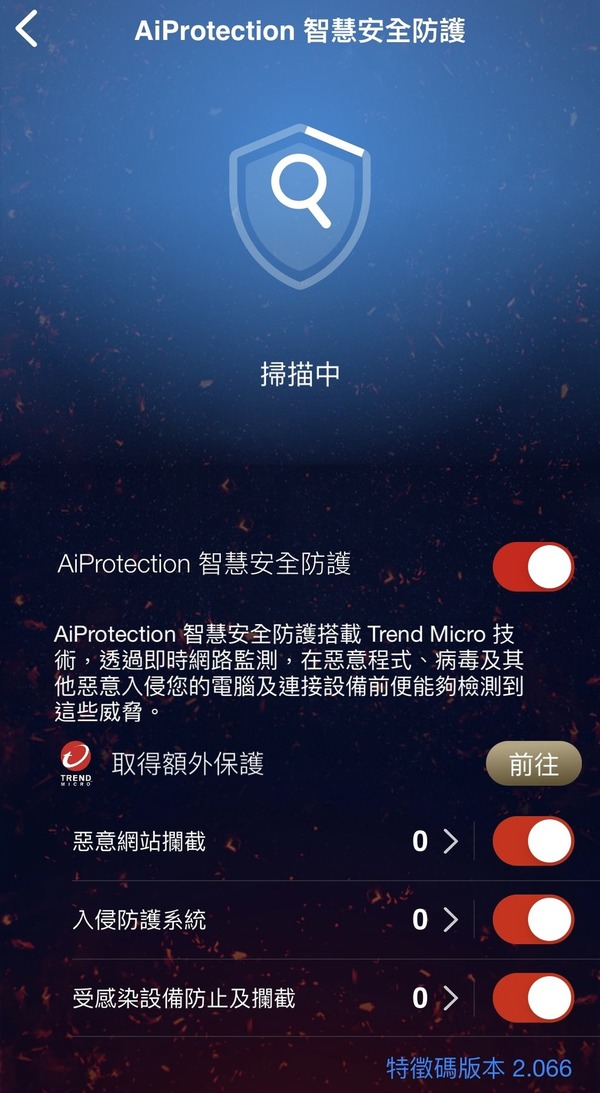Open 入侵防護系統 details chevron

pyautogui.click(x=451, y=919)
